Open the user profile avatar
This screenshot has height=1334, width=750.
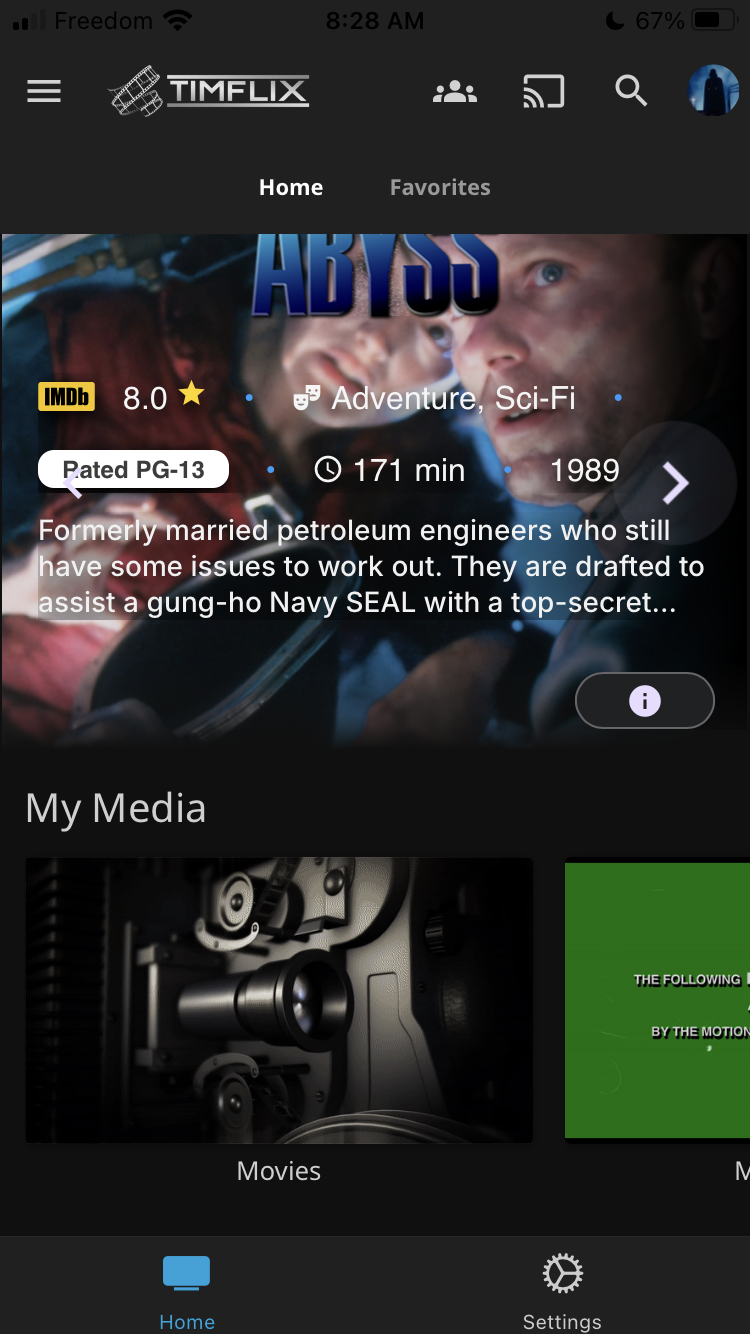[713, 92]
